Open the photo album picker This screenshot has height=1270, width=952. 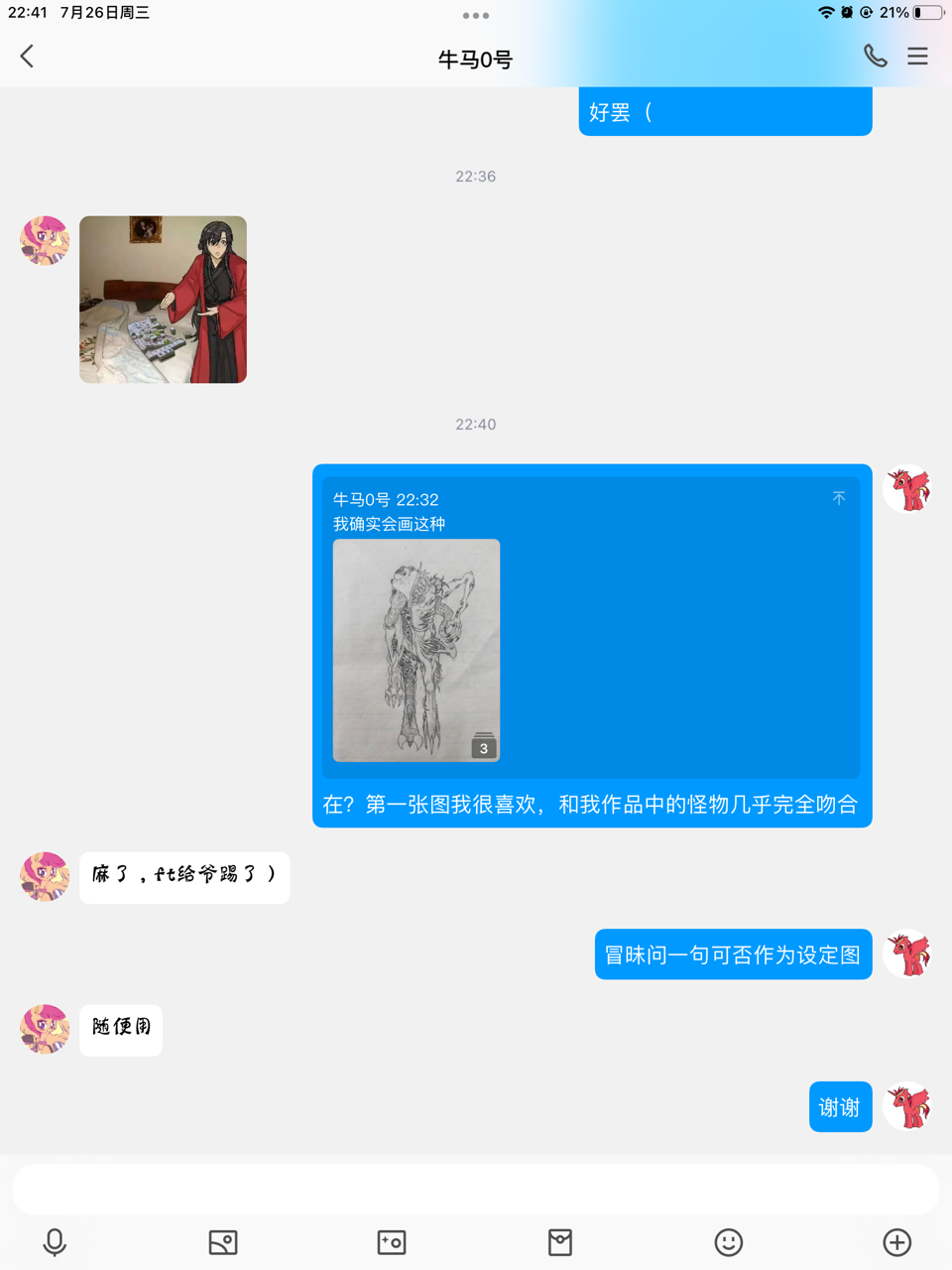pos(223,1242)
